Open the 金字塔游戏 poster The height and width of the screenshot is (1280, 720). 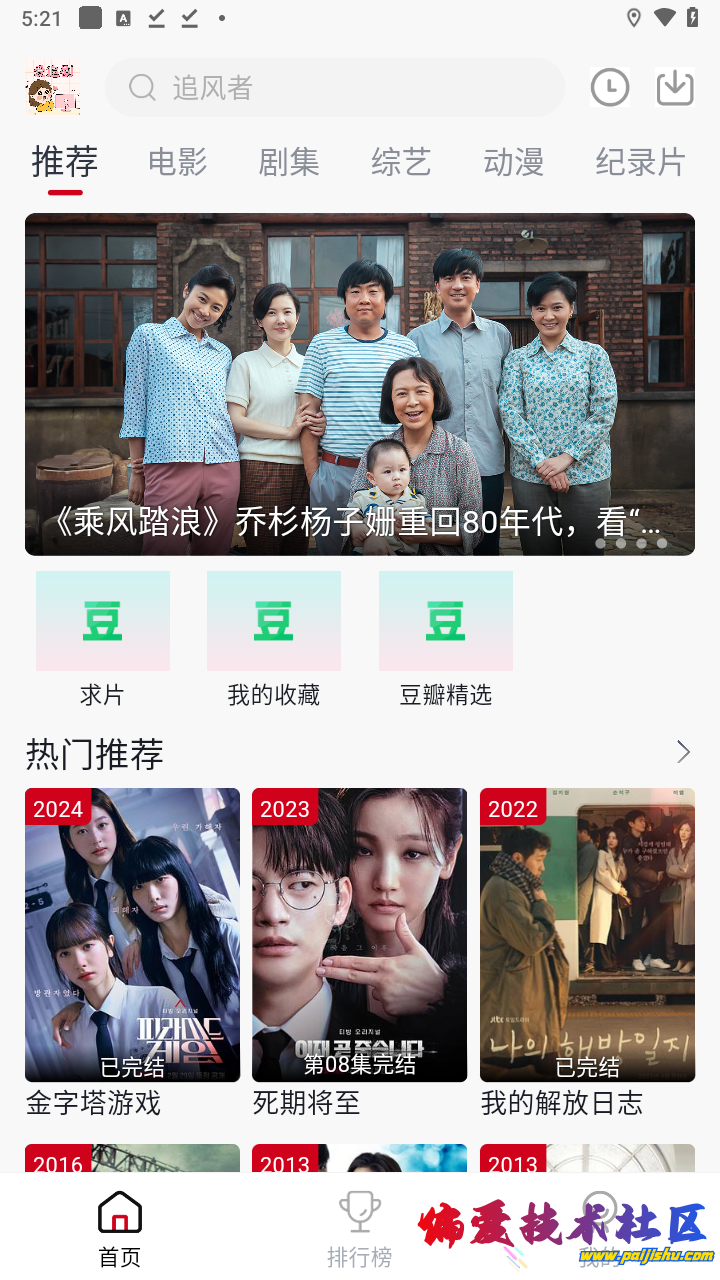point(132,934)
